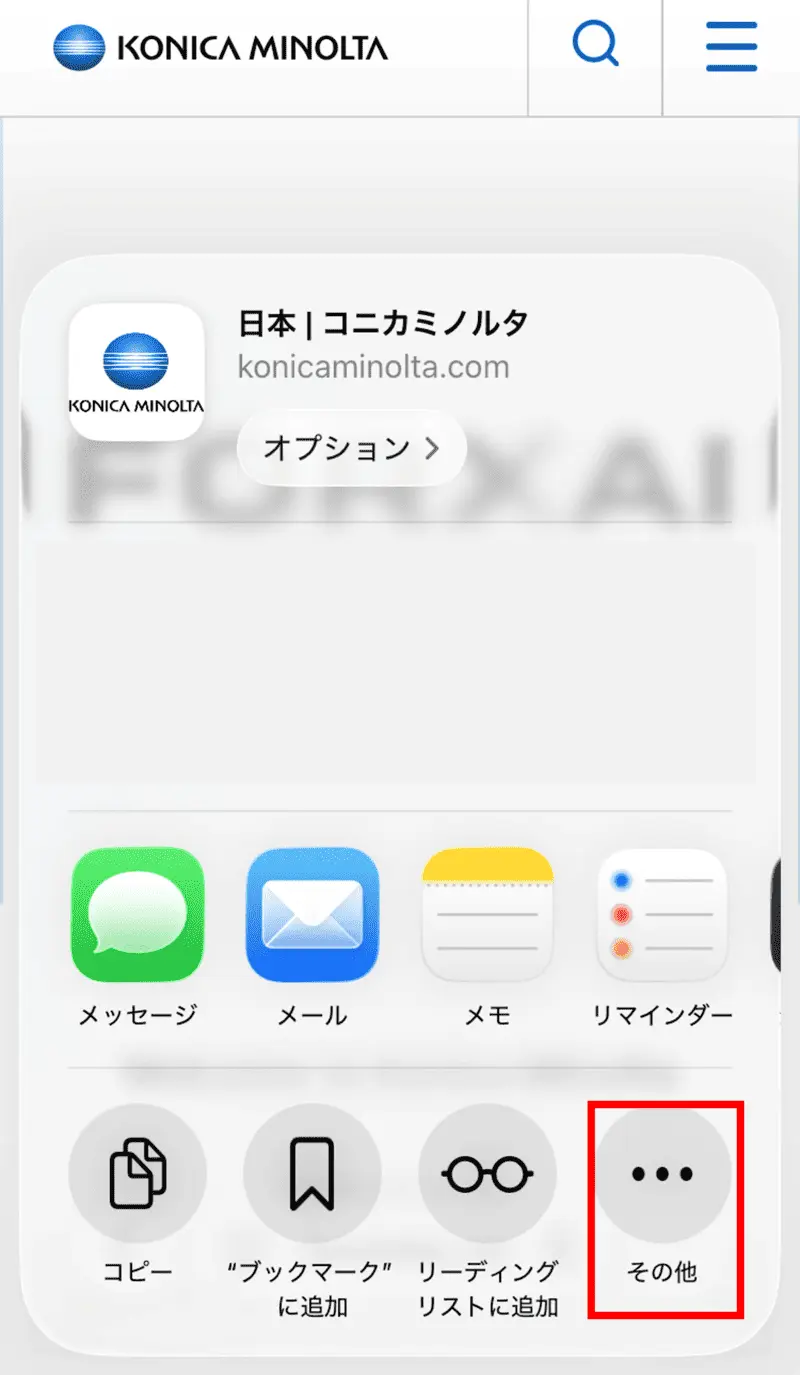
Task: Share the page via メール
Action: point(312,916)
